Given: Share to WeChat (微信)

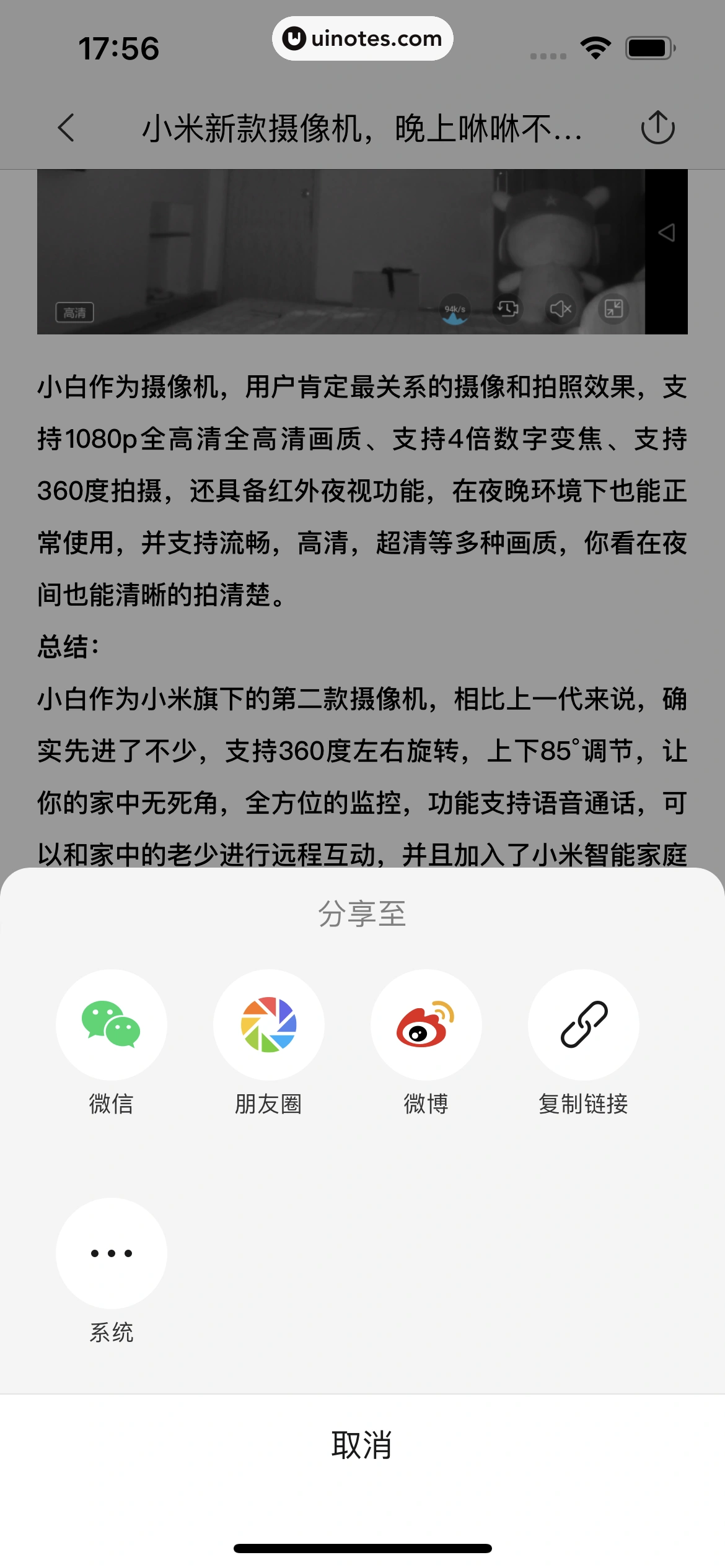Looking at the screenshot, I should (x=112, y=1024).
